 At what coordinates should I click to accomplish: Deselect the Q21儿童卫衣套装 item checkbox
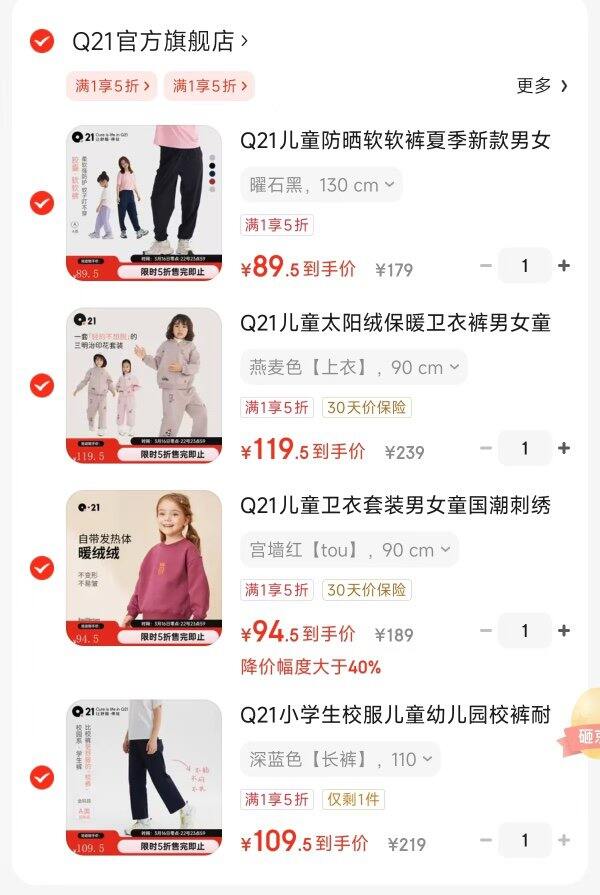[42, 568]
